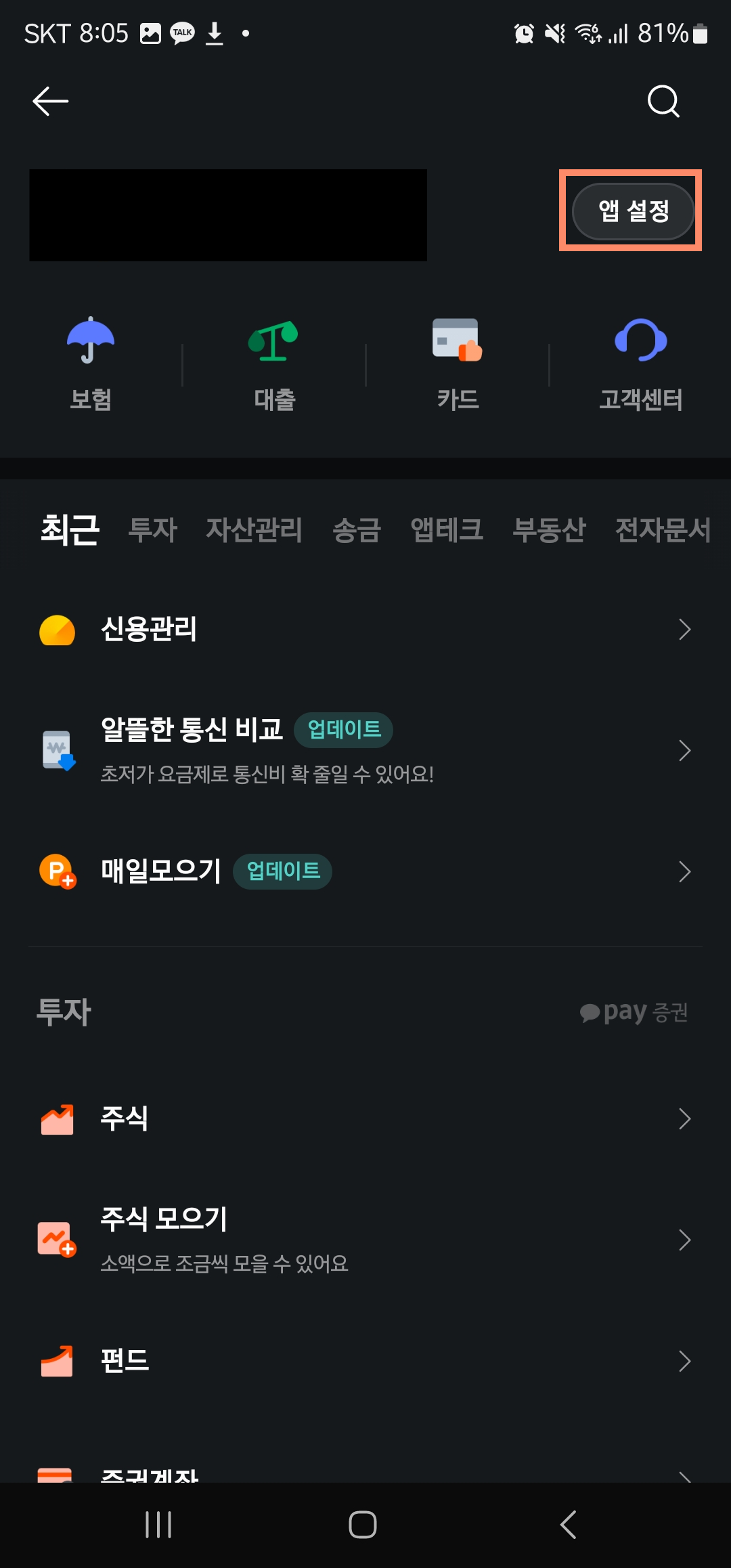
Task: Open 주식 via the chart icon
Action: coord(58,1120)
